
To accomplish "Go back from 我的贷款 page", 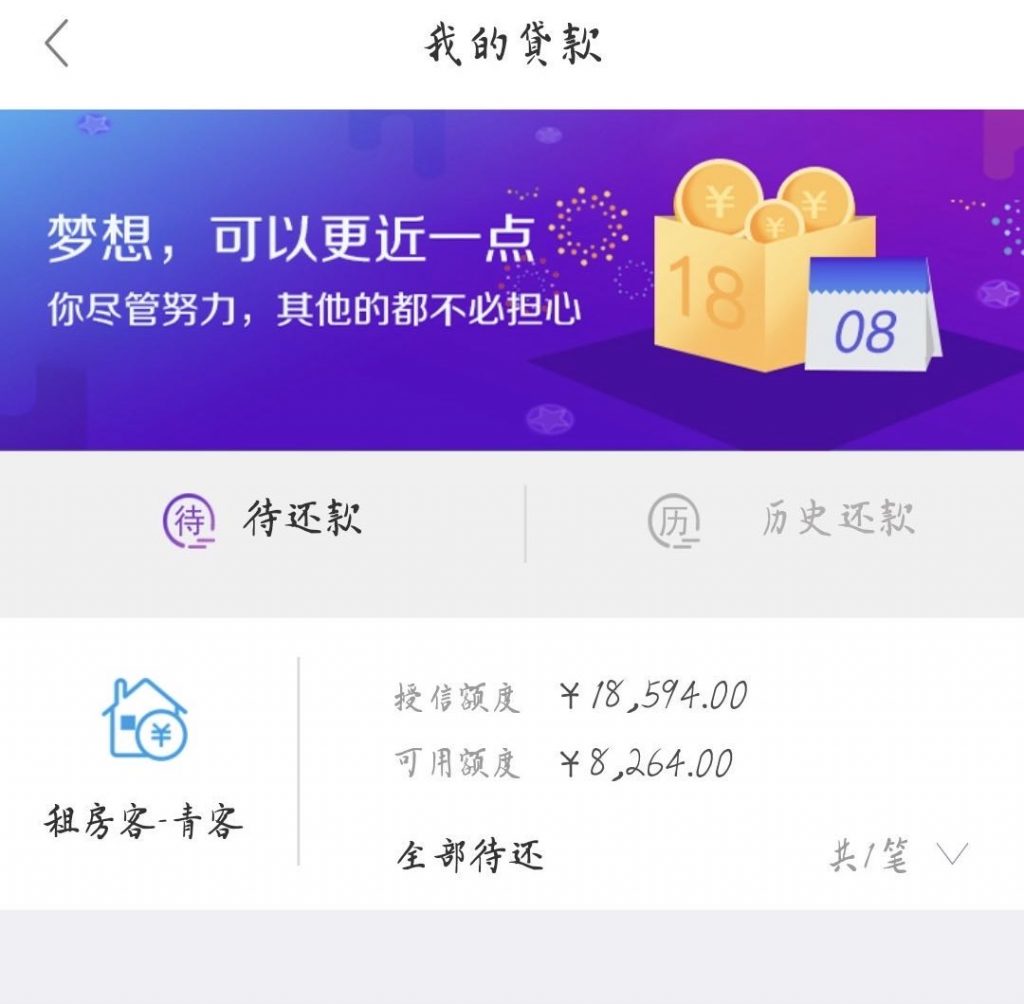I will (x=57, y=45).
